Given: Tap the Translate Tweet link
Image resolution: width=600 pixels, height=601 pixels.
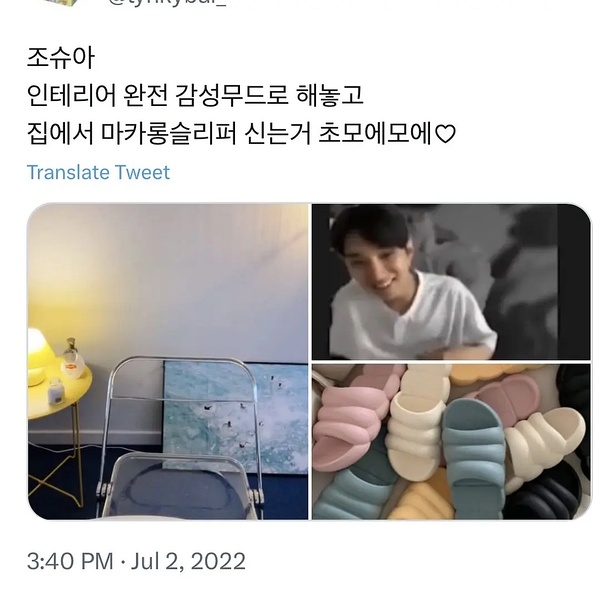Looking at the screenshot, I should [x=98, y=172].
